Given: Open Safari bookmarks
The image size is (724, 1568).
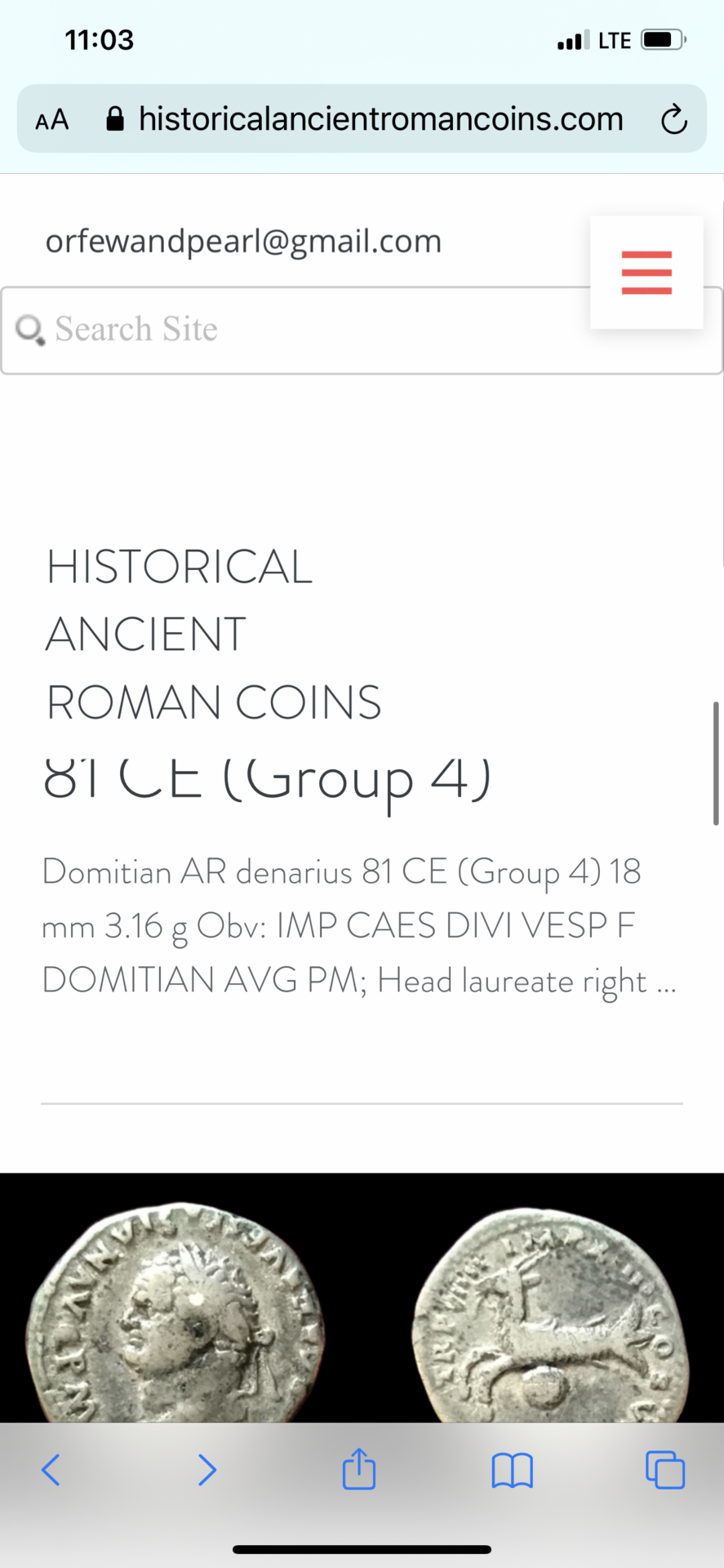Looking at the screenshot, I should click(x=512, y=1470).
